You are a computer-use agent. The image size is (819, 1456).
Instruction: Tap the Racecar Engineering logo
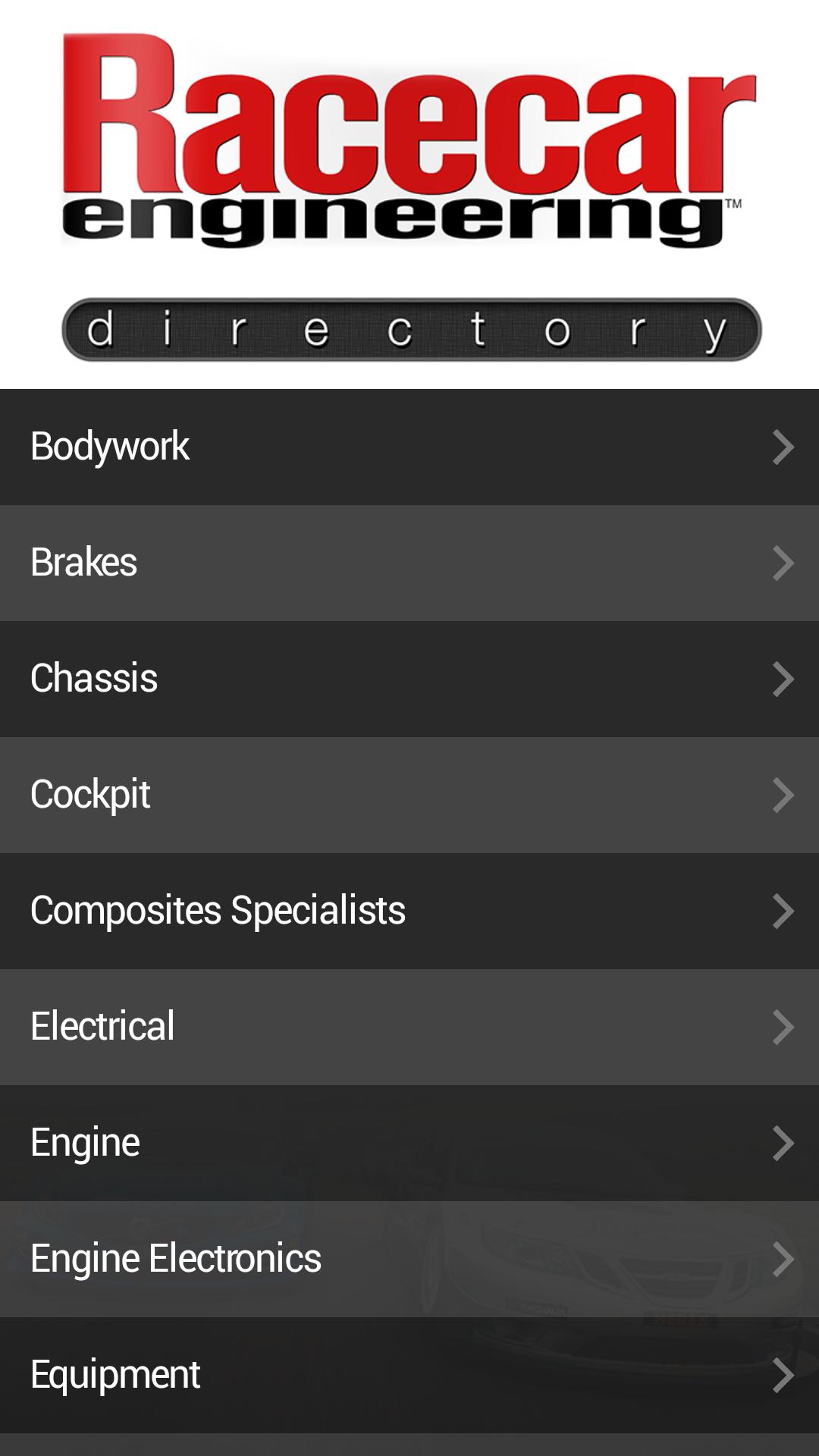coord(409,144)
